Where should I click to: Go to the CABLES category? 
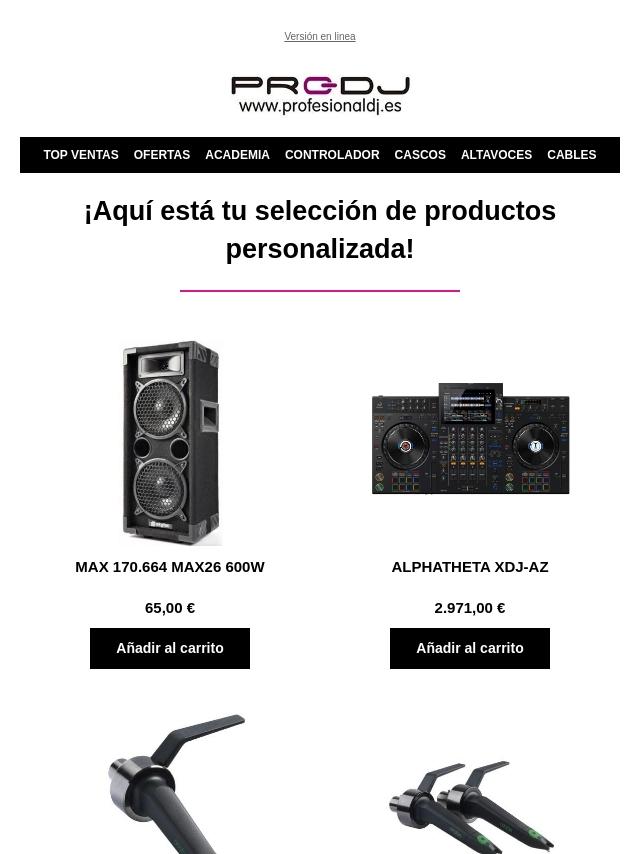tap(571, 155)
